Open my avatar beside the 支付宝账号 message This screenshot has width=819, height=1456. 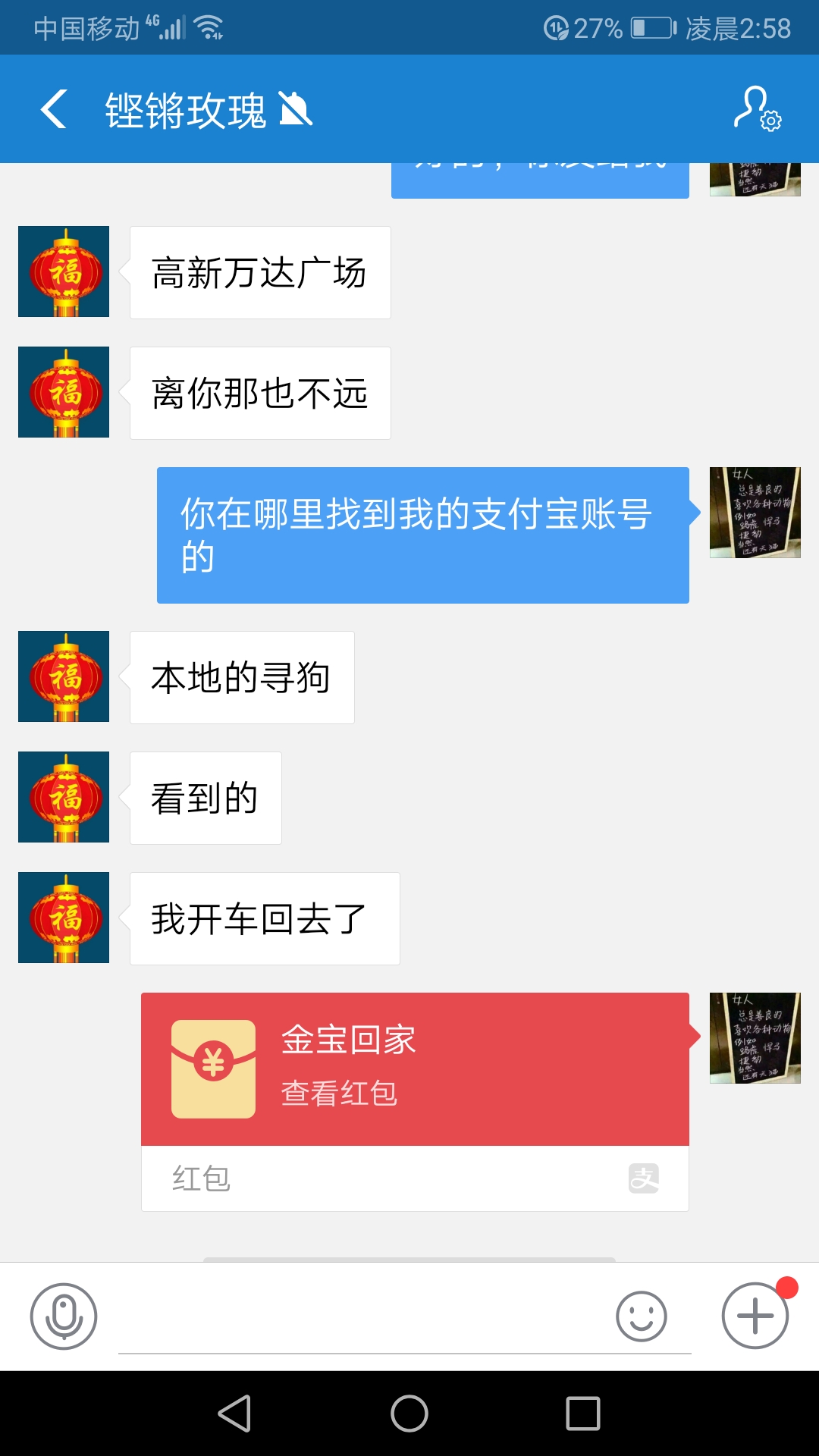click(x=755, y=513)
